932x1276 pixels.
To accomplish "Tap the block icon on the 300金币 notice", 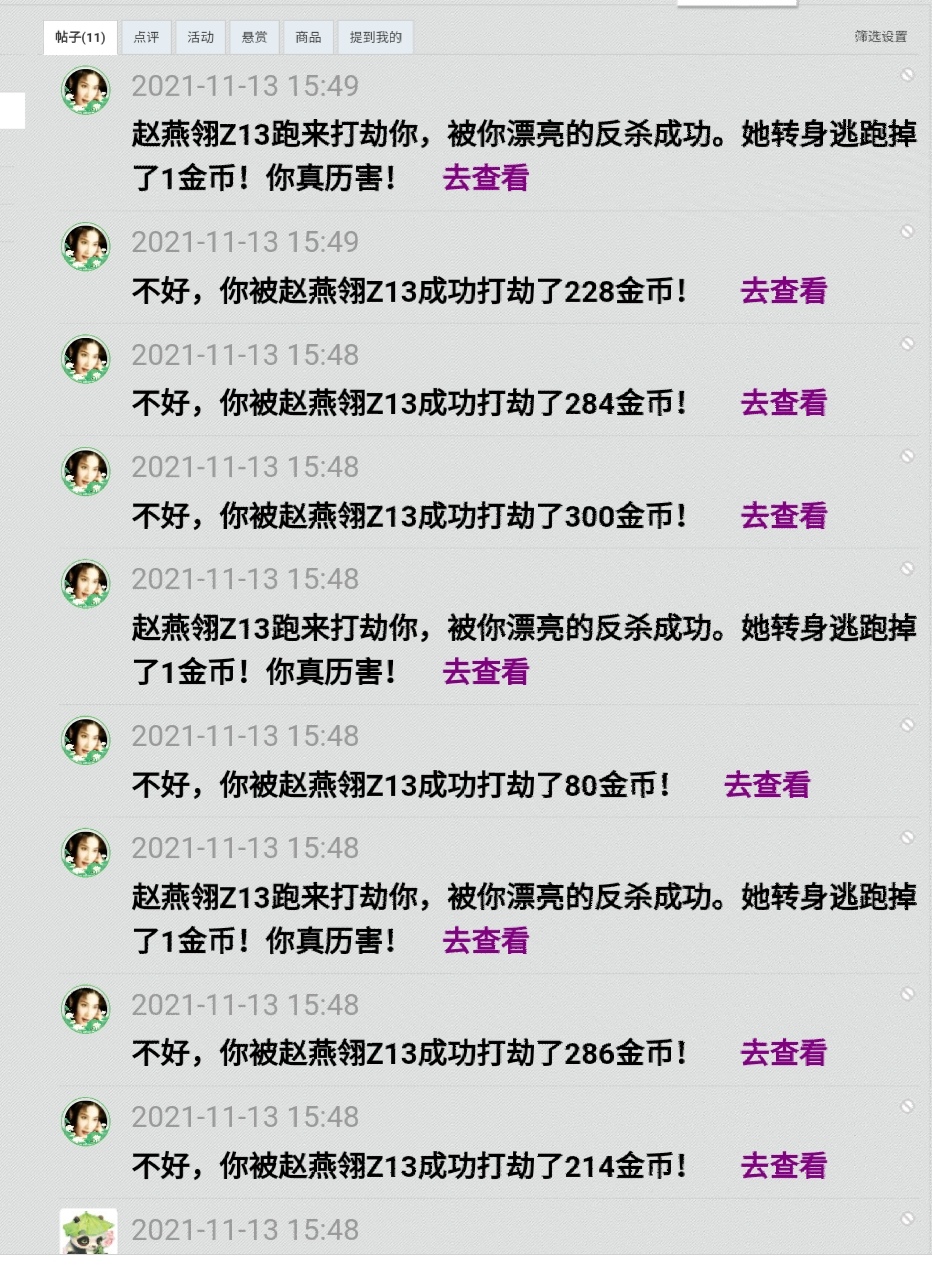I will 907,456.
